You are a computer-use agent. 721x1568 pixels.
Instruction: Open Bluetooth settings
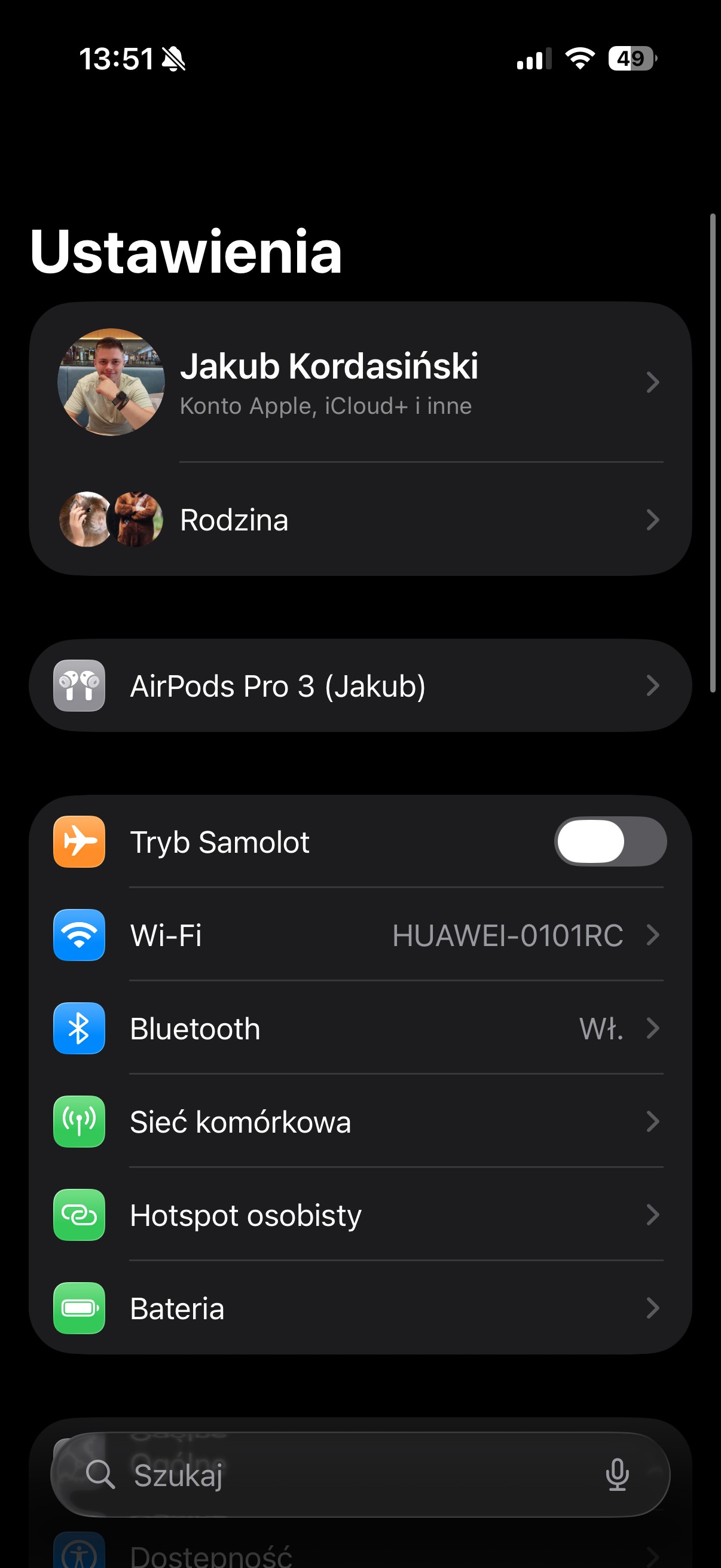point(359,1029)
